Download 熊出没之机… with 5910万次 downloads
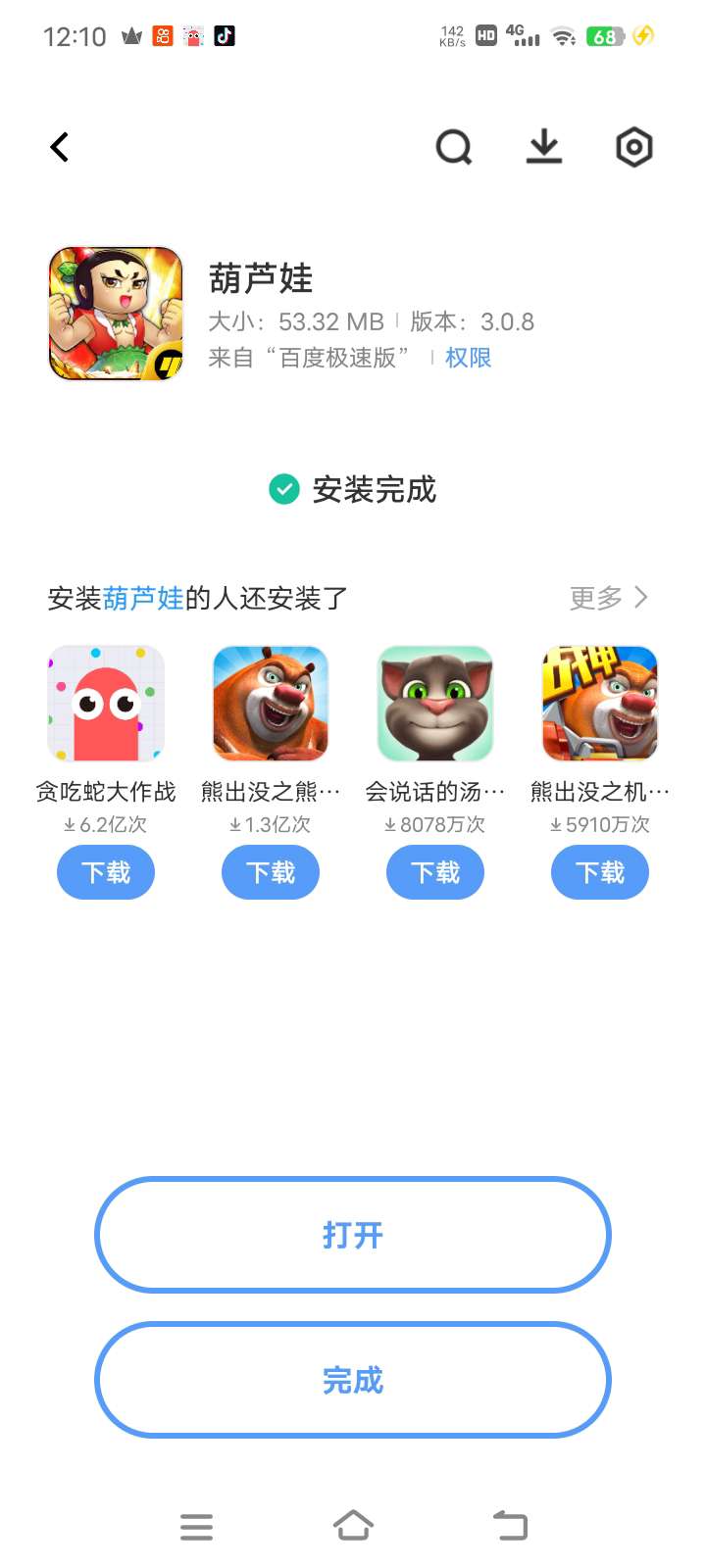The image size is (706, 1568). coord(600,872)
